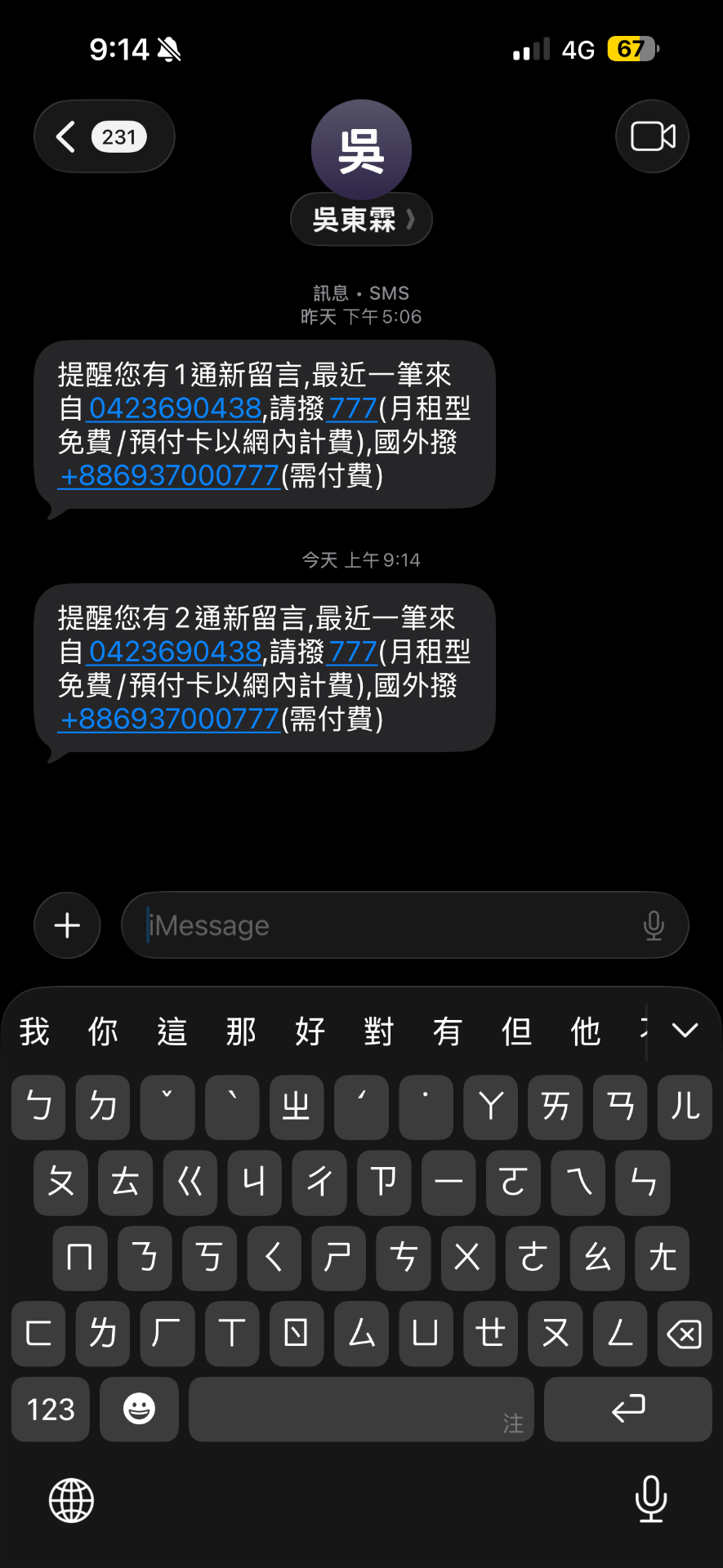Switch keyboard language with the globe
This screenshot has width=723, height=1568.
[72, 1500]
